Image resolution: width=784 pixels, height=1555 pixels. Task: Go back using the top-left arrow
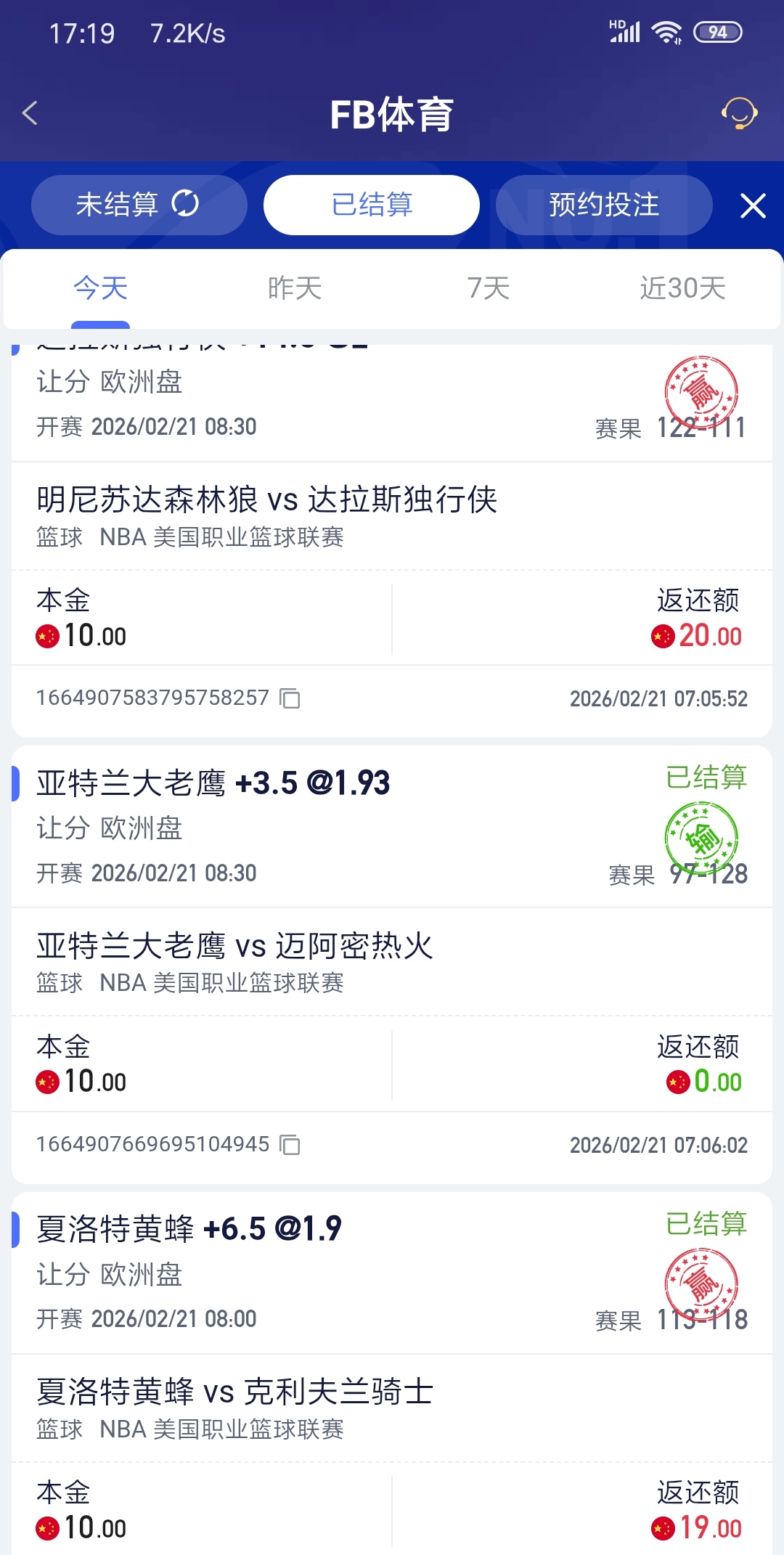tap(30, 113)
